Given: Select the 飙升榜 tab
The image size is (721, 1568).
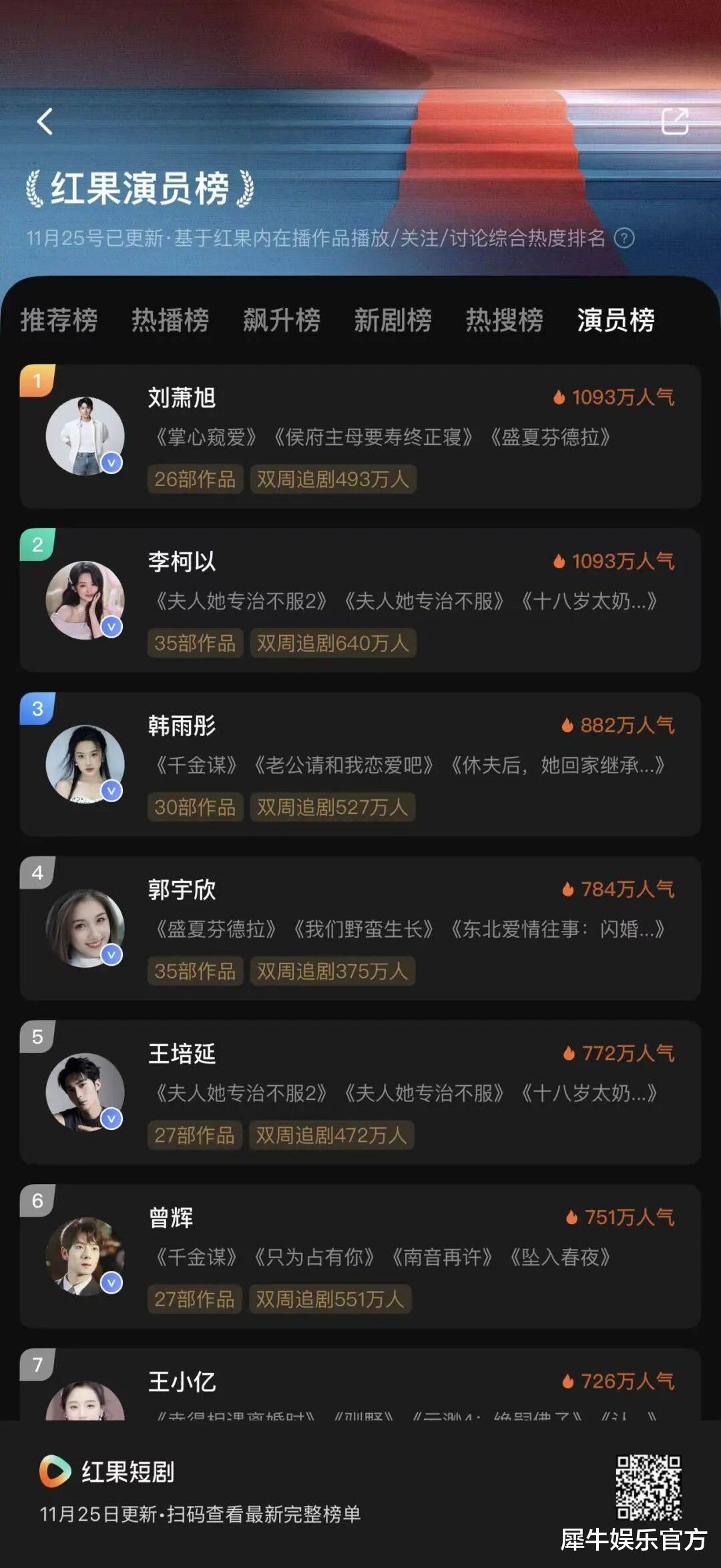Looking at the screenshot, I should click(x=282, y=320).
